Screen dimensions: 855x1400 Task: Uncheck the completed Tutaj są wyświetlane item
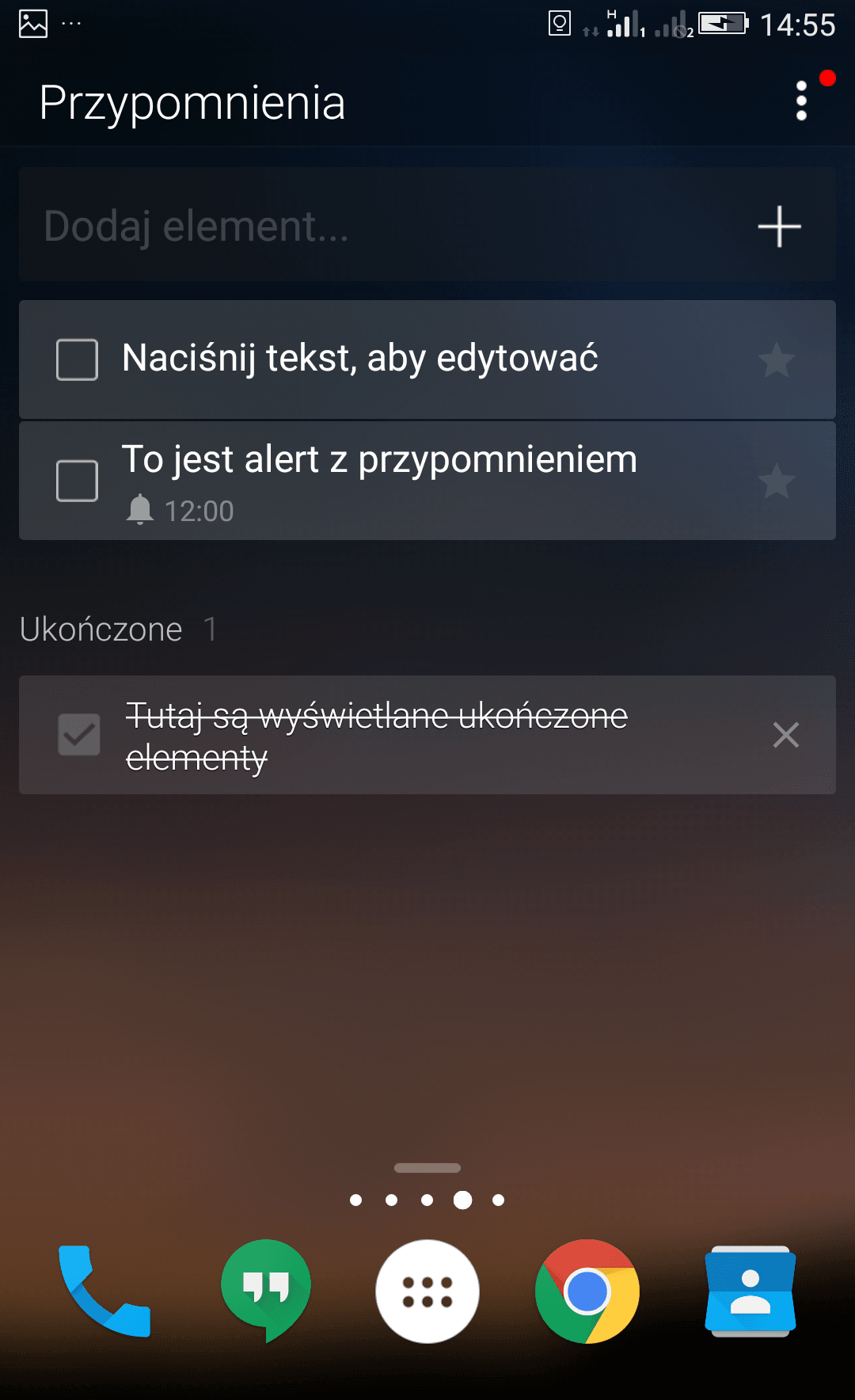pyautogui.click(x=79, y=735)
